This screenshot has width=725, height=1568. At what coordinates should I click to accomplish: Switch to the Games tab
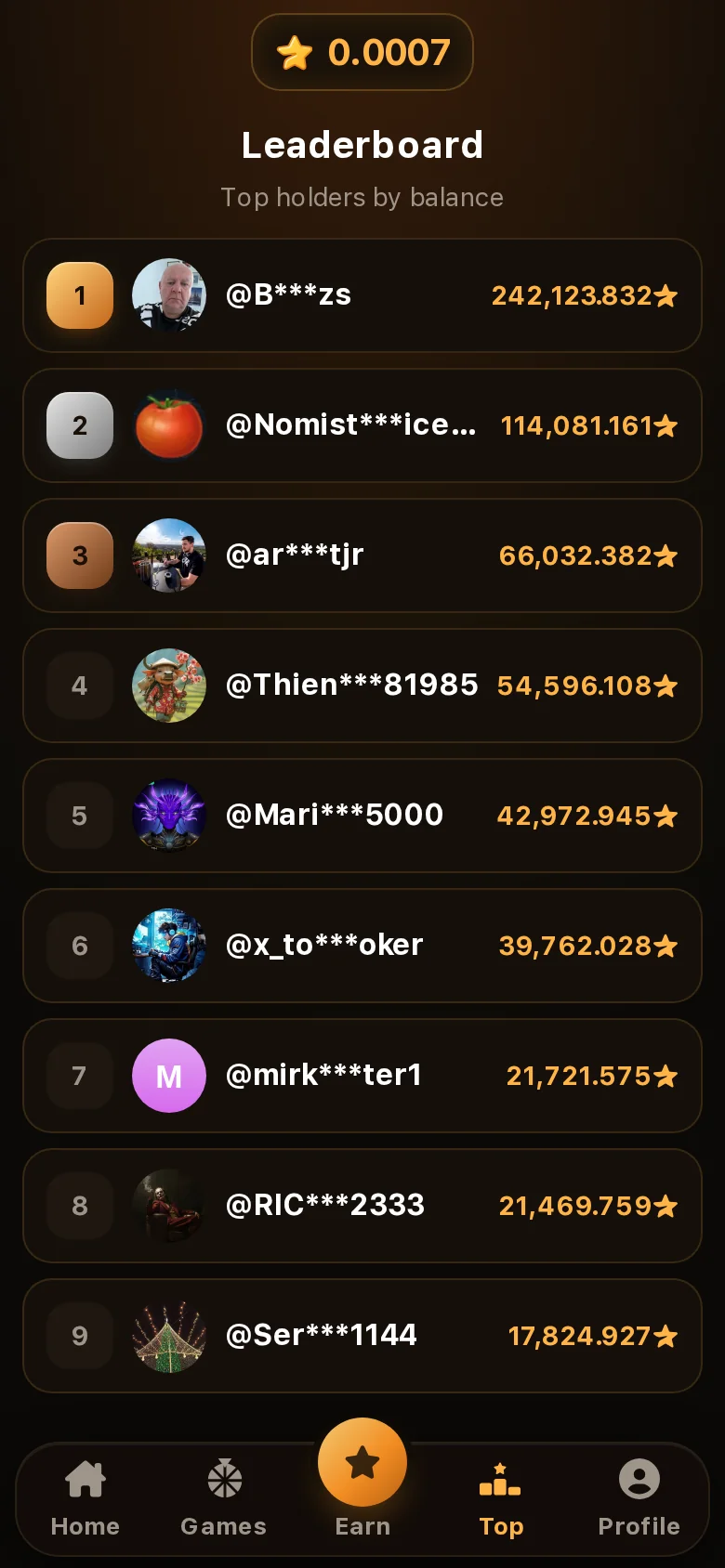point(223,1498)
